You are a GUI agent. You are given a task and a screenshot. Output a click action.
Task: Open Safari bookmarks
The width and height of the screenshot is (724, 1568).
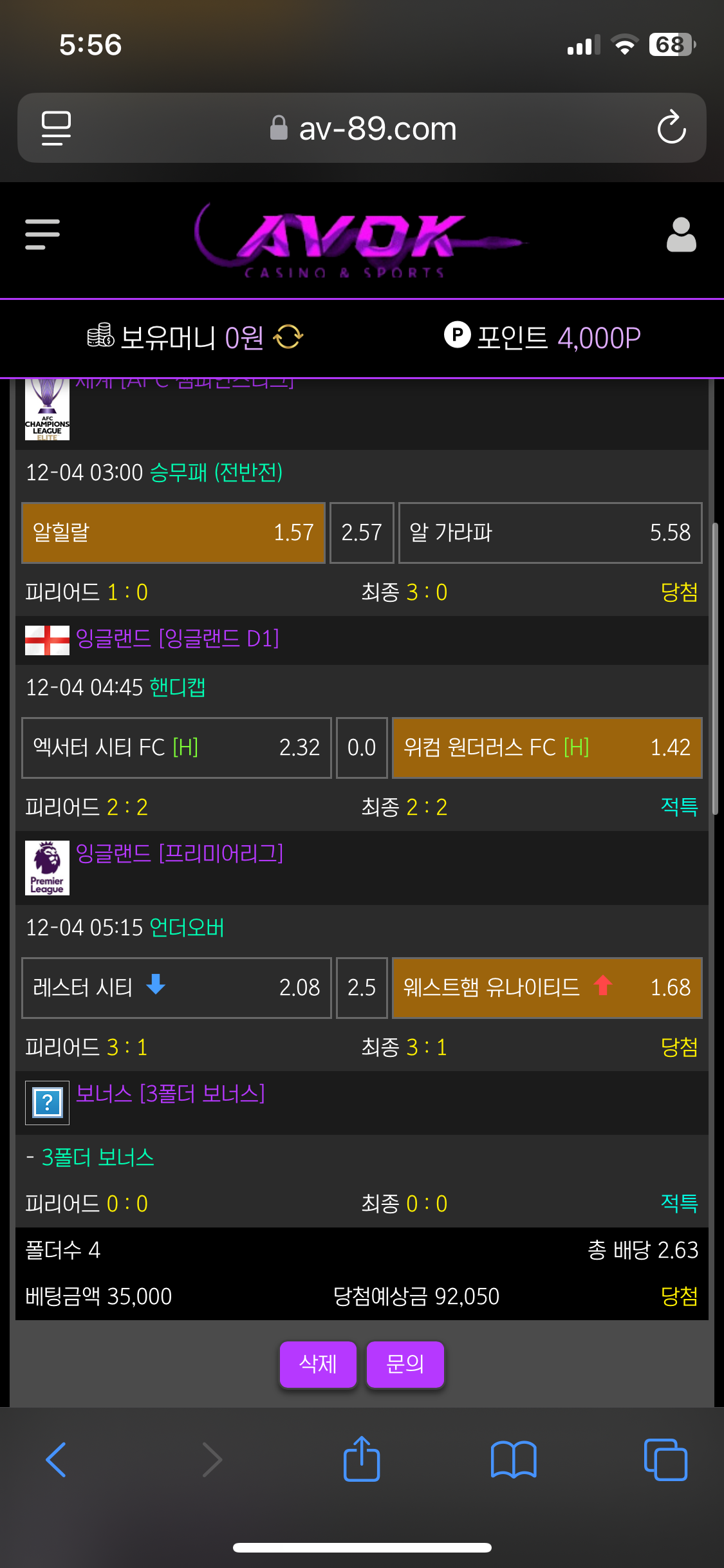tap(513, 1459)
